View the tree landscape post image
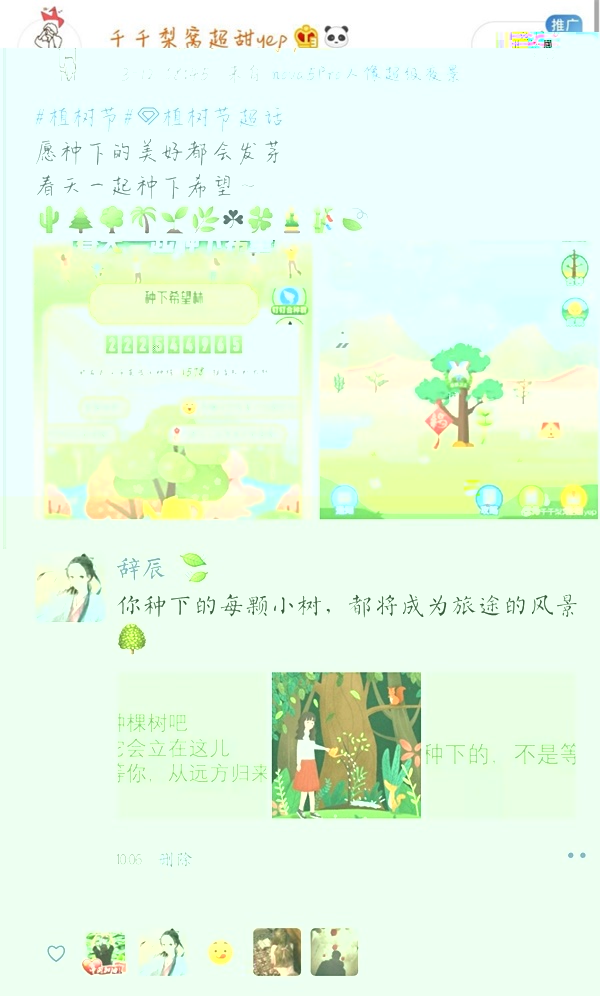The image size is (600, 996). tap(458, 382)
